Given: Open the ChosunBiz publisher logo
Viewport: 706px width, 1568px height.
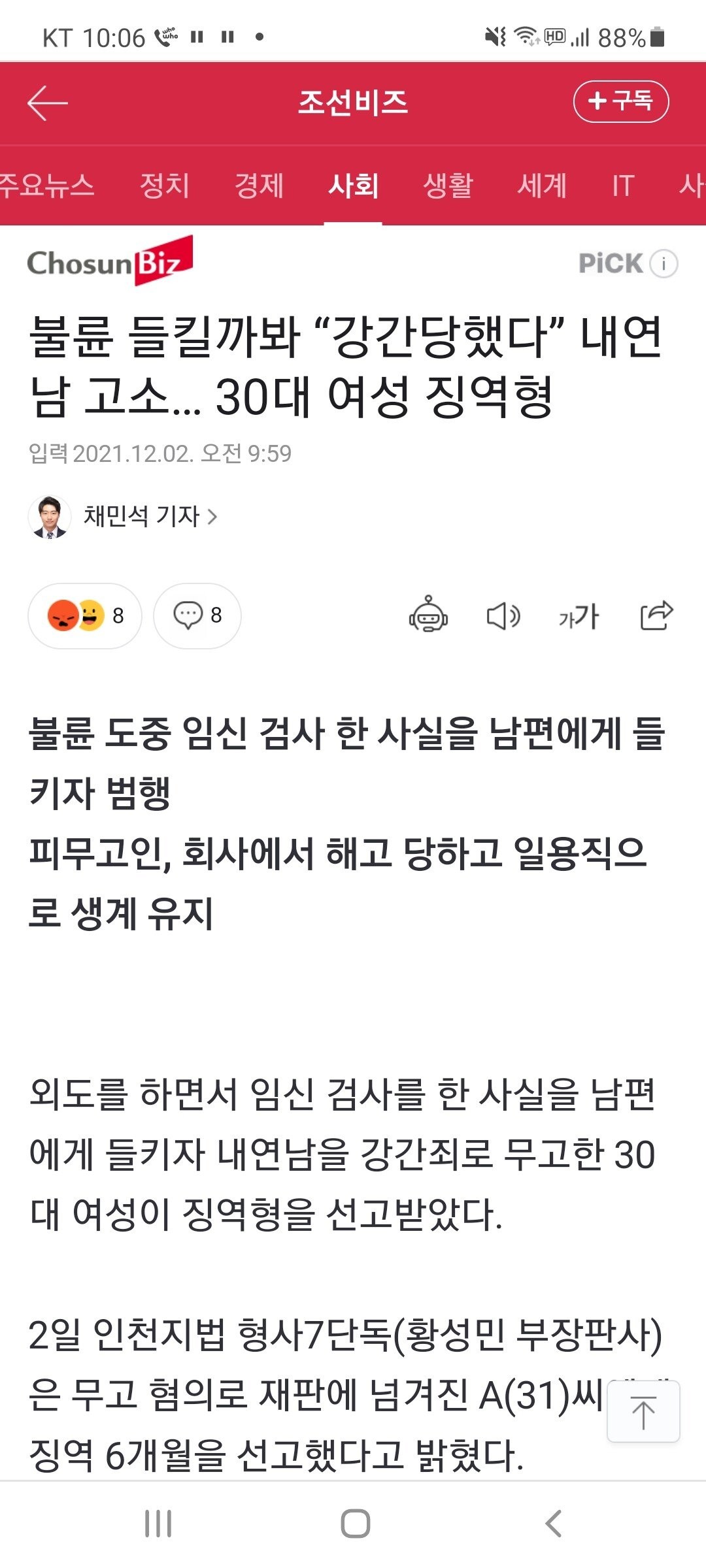Looking at the screenshot, I should point(110,262).
